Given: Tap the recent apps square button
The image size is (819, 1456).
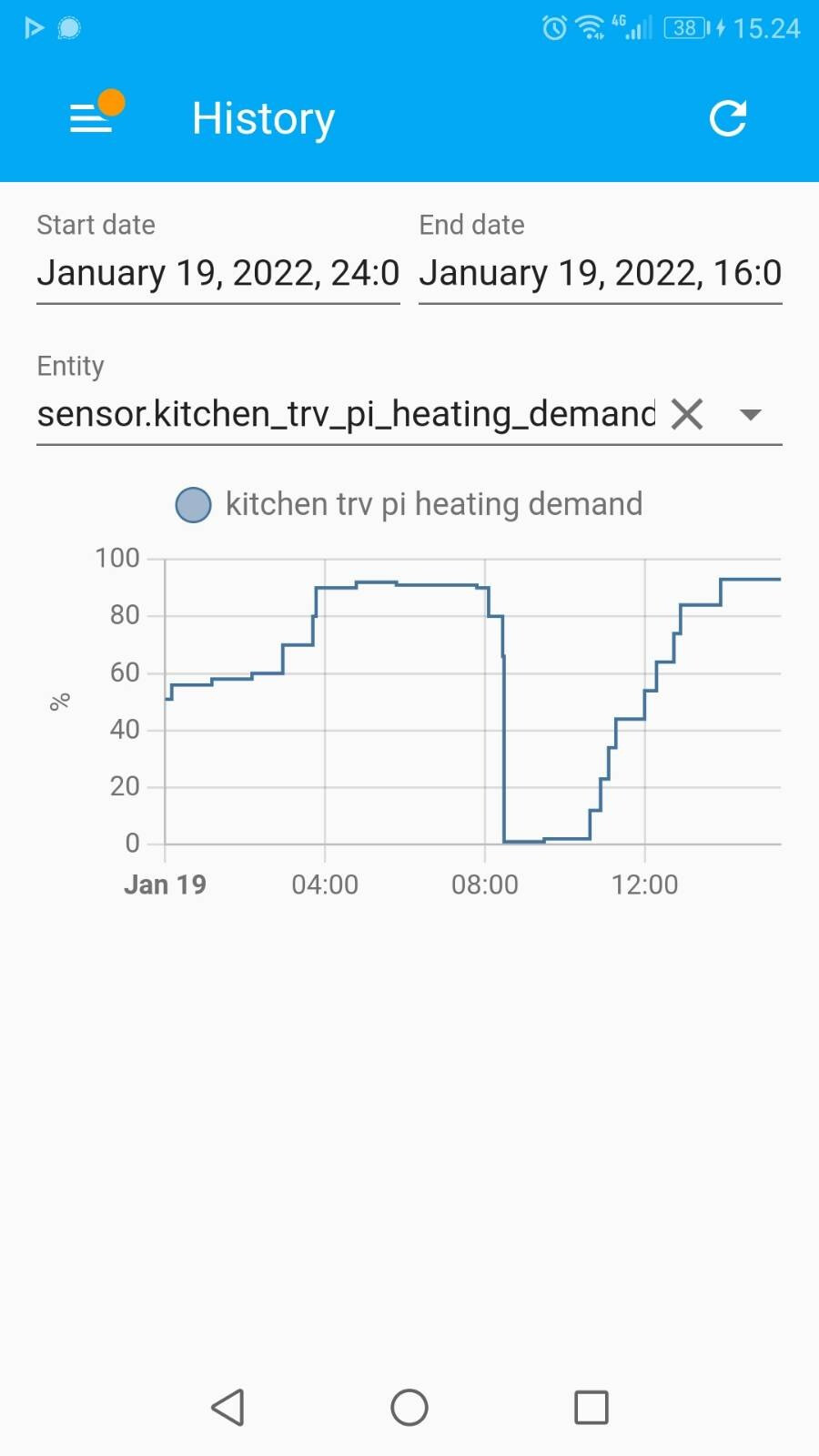Looking at the screenshot, I should tap(590, 1407).
